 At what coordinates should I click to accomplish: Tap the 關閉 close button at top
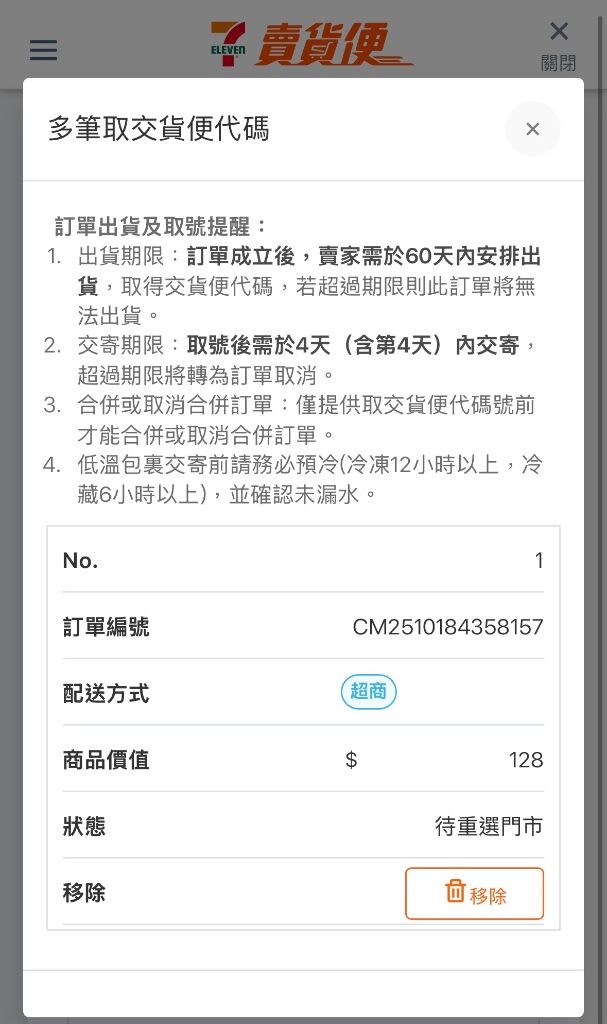point(558,45)
